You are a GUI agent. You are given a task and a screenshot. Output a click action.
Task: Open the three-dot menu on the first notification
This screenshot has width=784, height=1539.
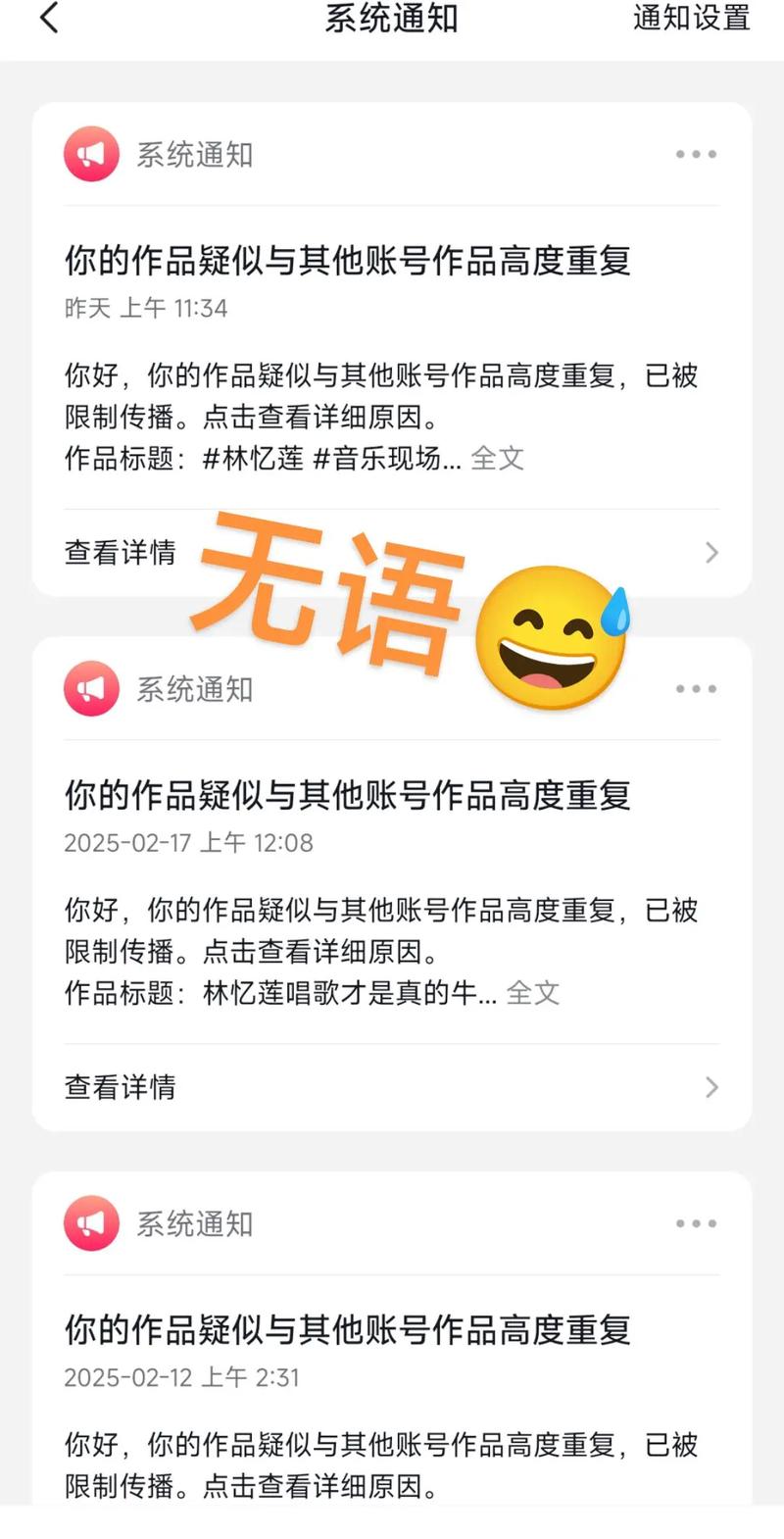coord(696,153)
